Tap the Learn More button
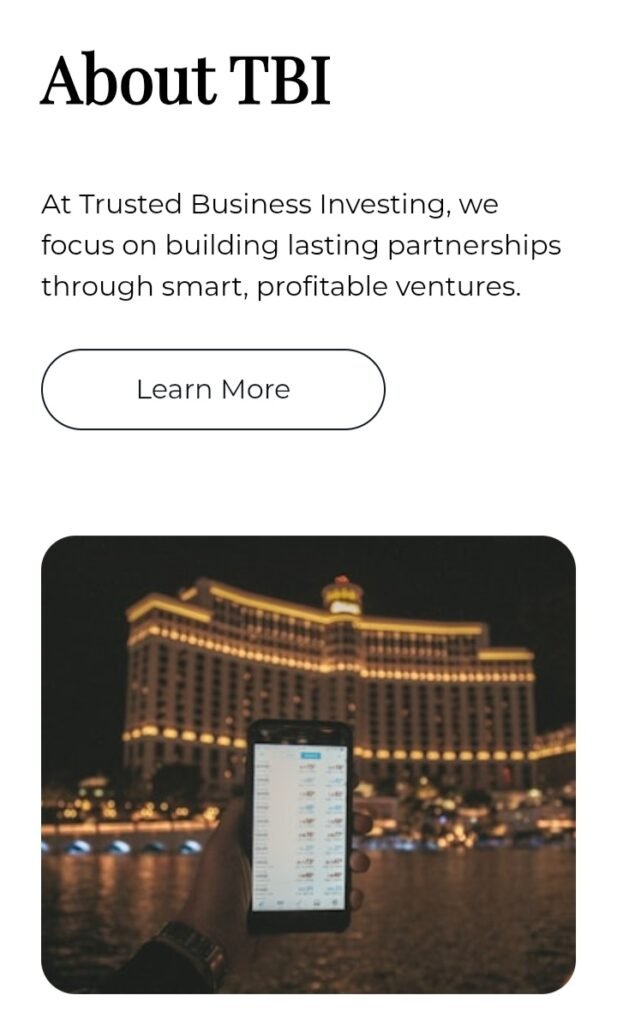This screenshot has height=1024, width=617. (213, 389)
